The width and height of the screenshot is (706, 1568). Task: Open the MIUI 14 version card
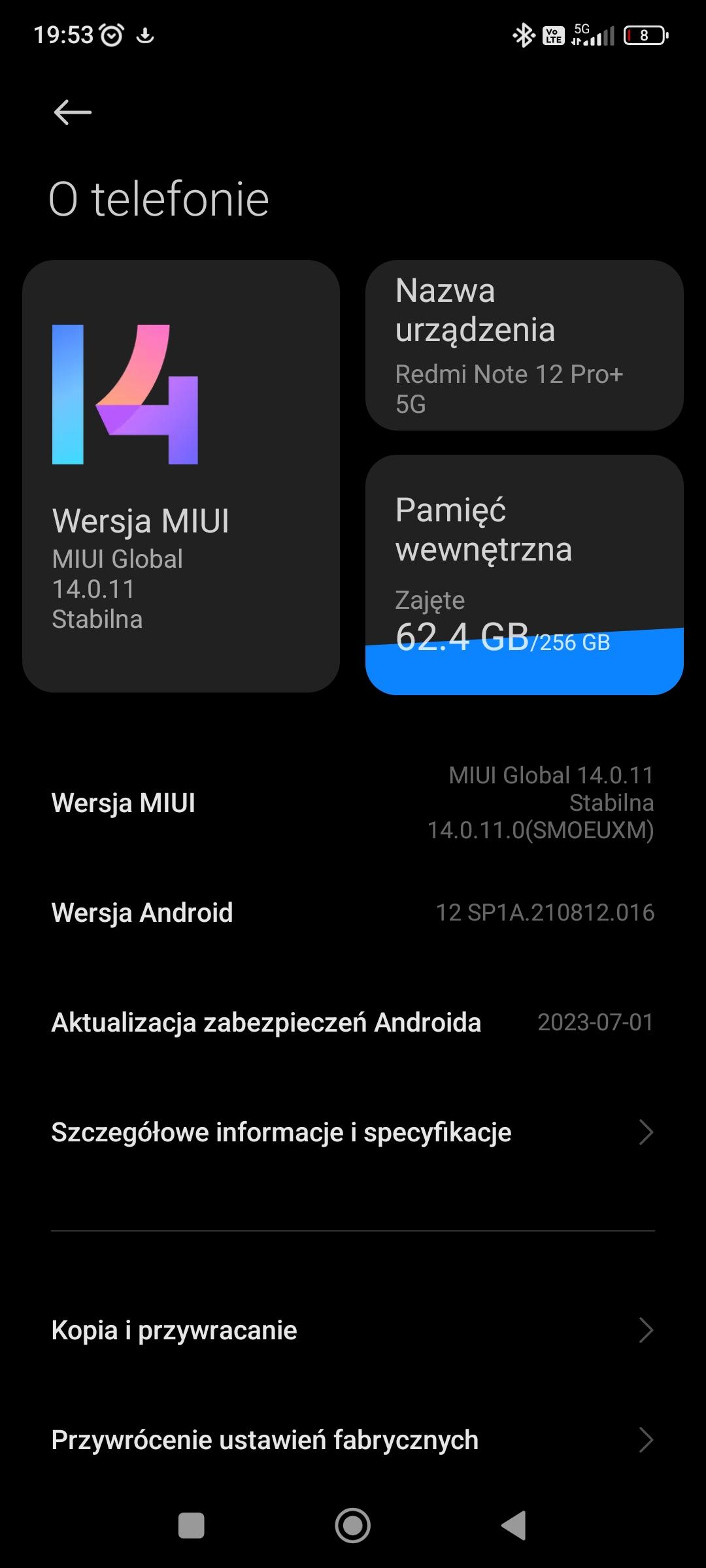[181, 476]
